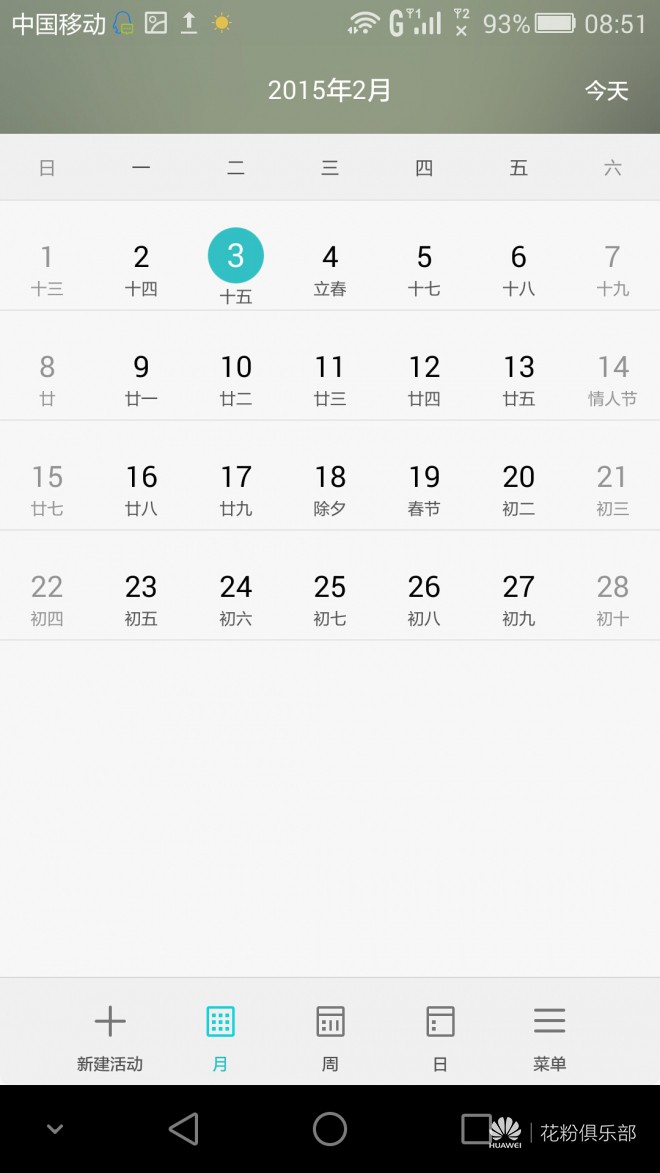Select February 28 初十

[612, 598]
